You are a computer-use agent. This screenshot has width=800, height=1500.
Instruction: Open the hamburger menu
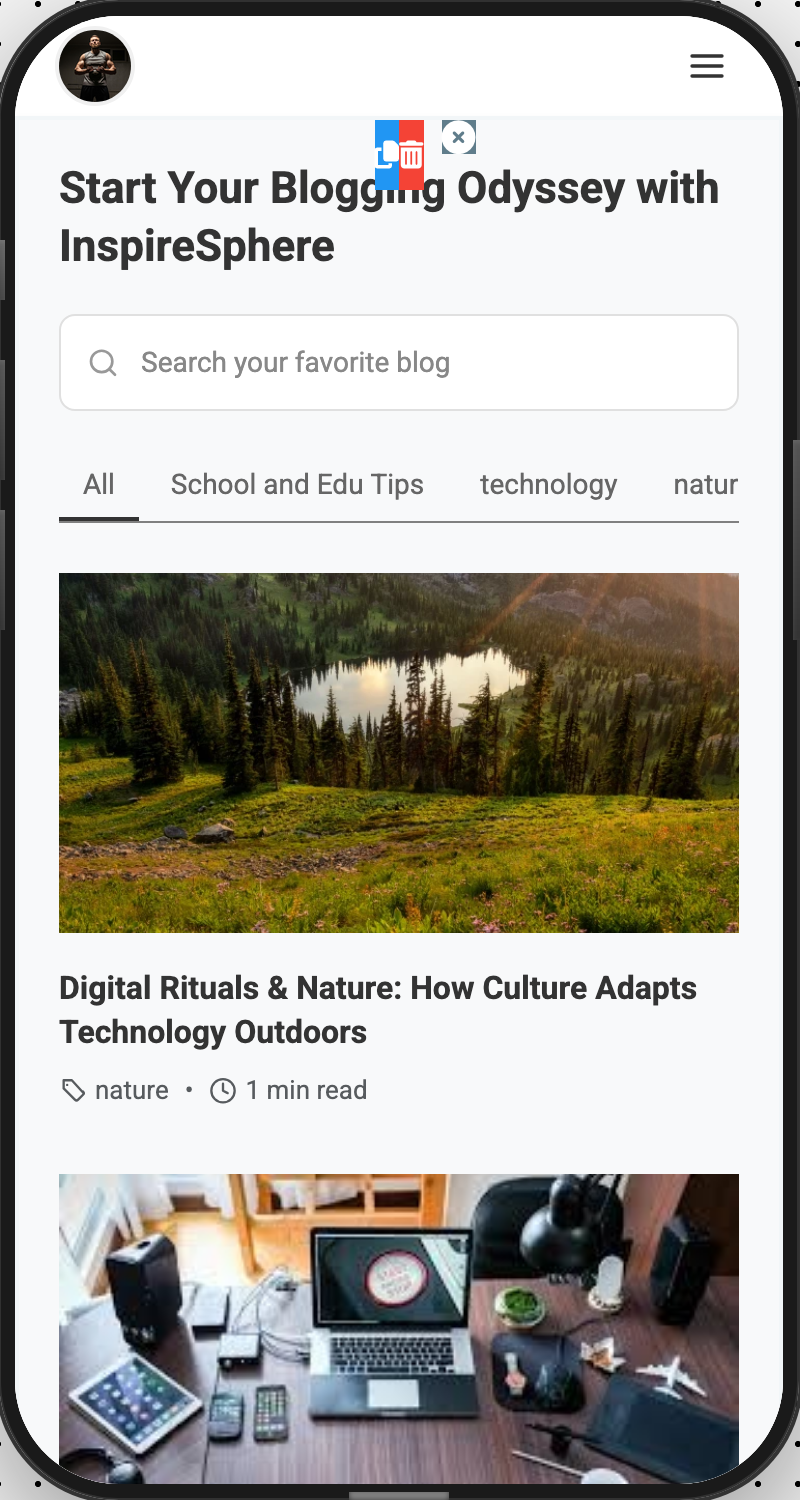[x=706, y=67]
